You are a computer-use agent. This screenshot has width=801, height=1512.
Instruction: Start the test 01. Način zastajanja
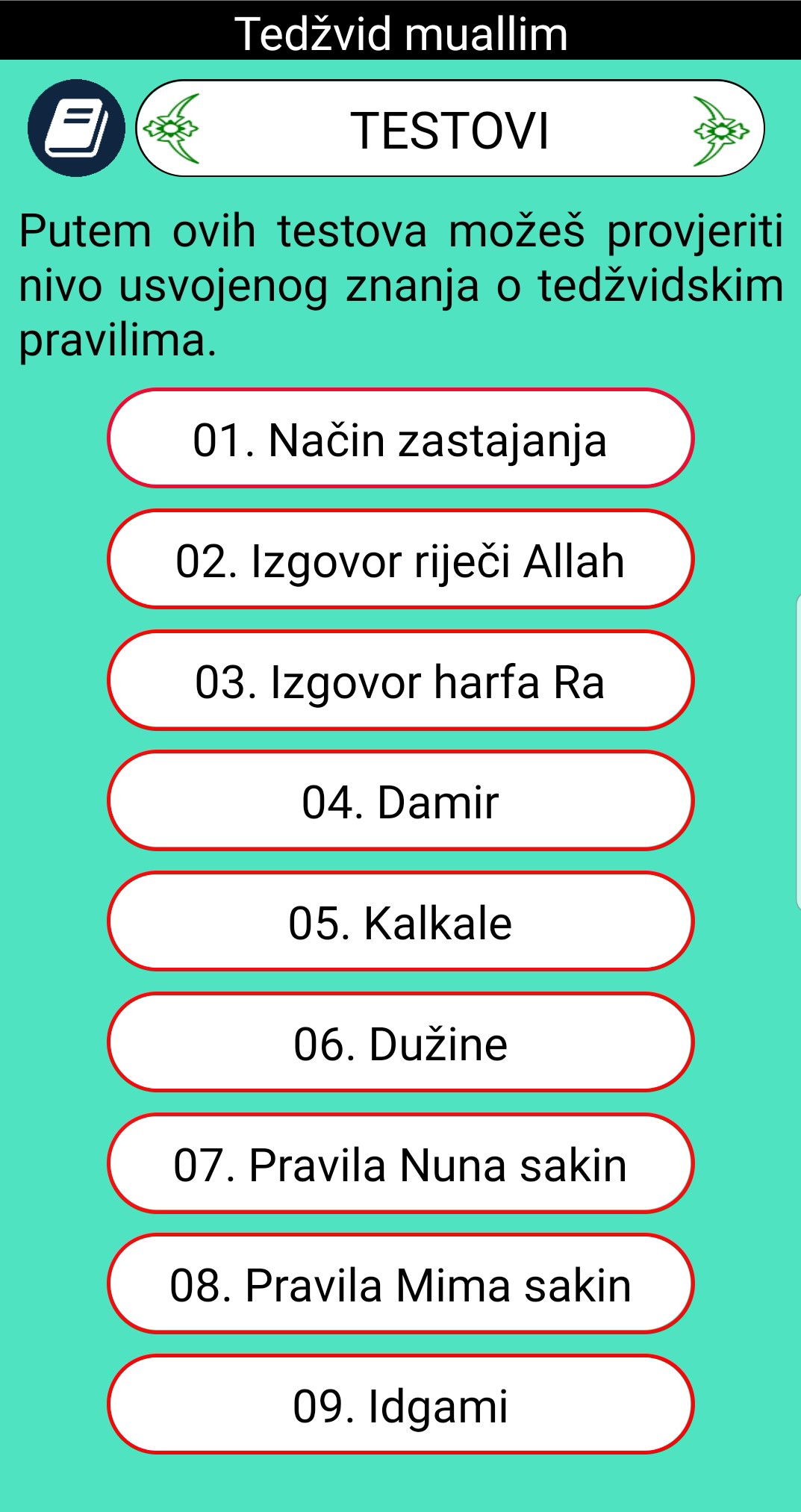pyautogui.click(x=401, y=438)
